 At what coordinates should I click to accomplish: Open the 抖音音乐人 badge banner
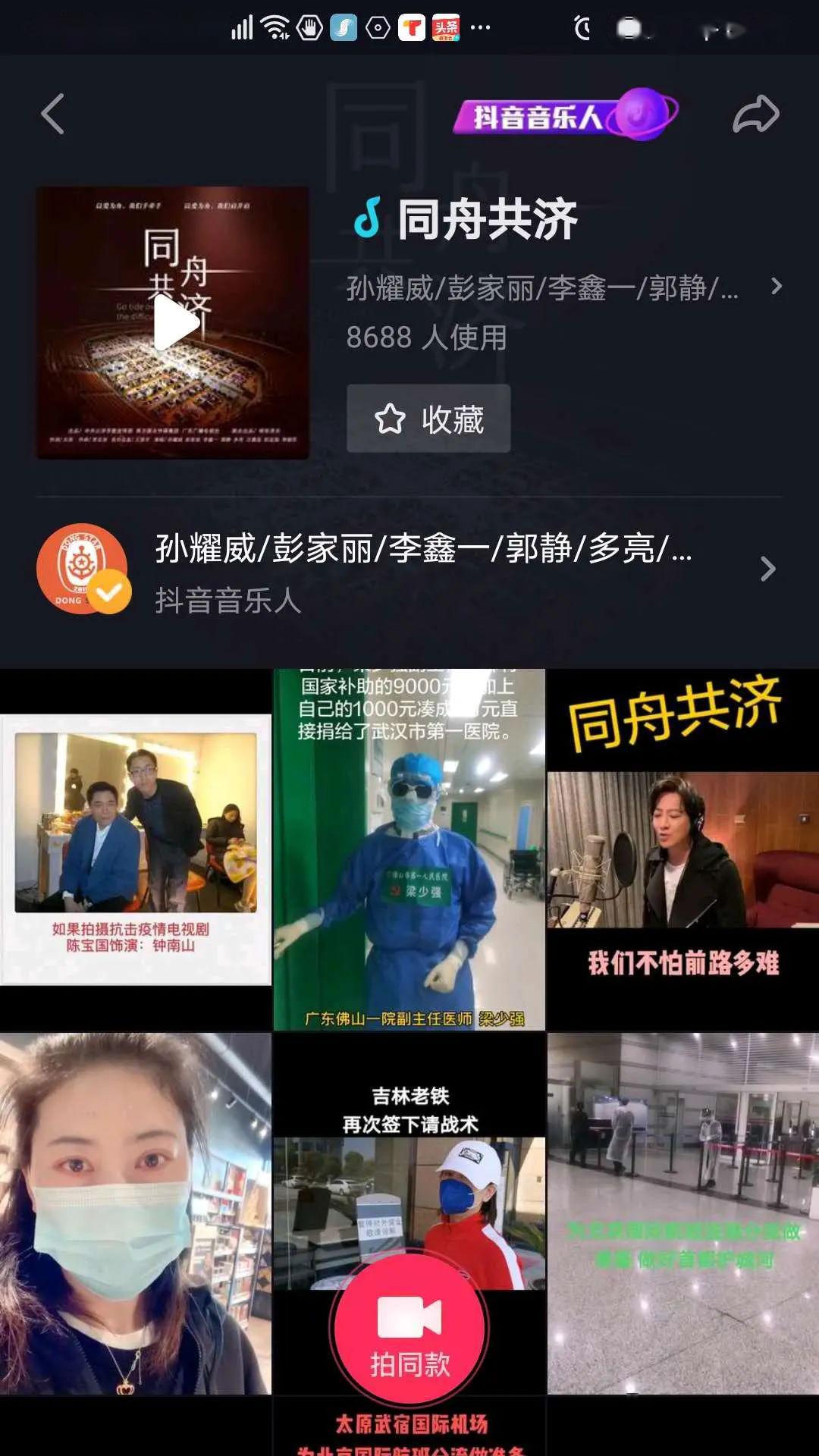[564, 115]
